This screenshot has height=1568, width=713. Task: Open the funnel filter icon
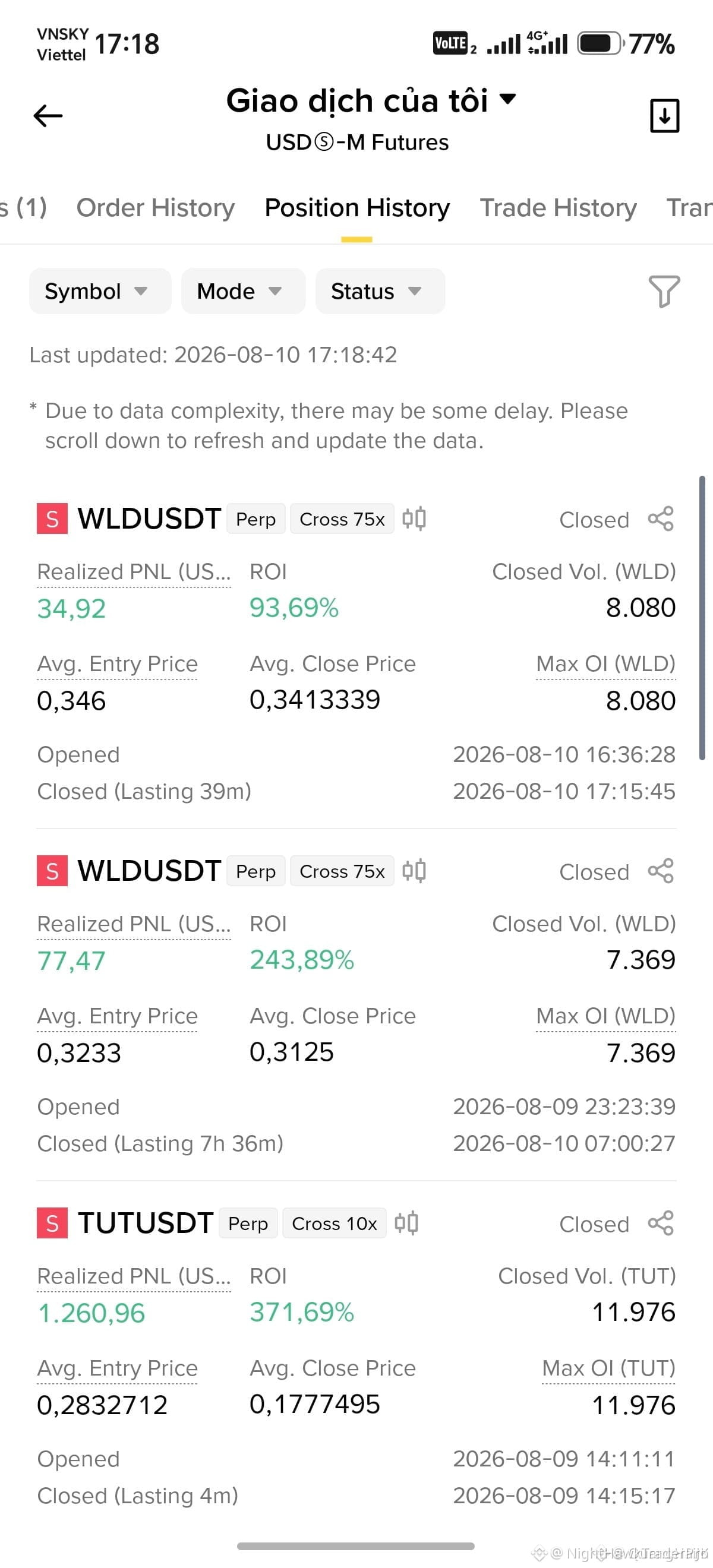tap(664, 291)
